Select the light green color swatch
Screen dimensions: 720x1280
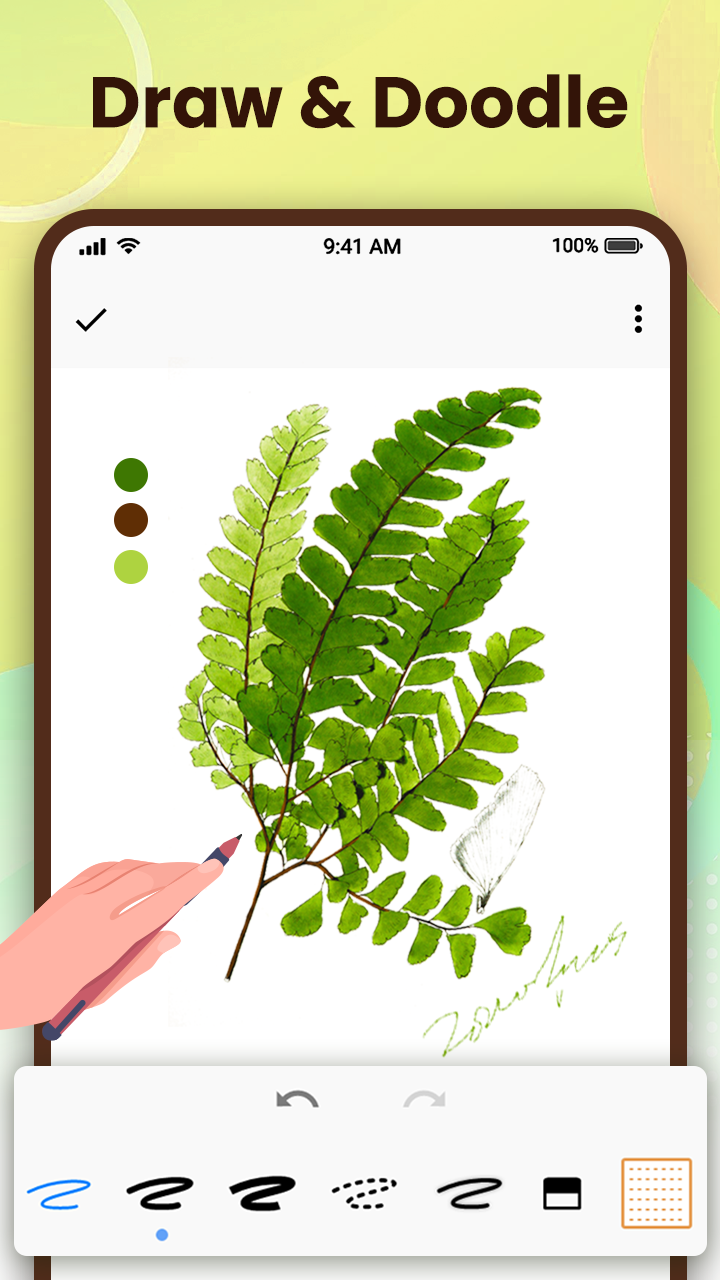[131, 567]
